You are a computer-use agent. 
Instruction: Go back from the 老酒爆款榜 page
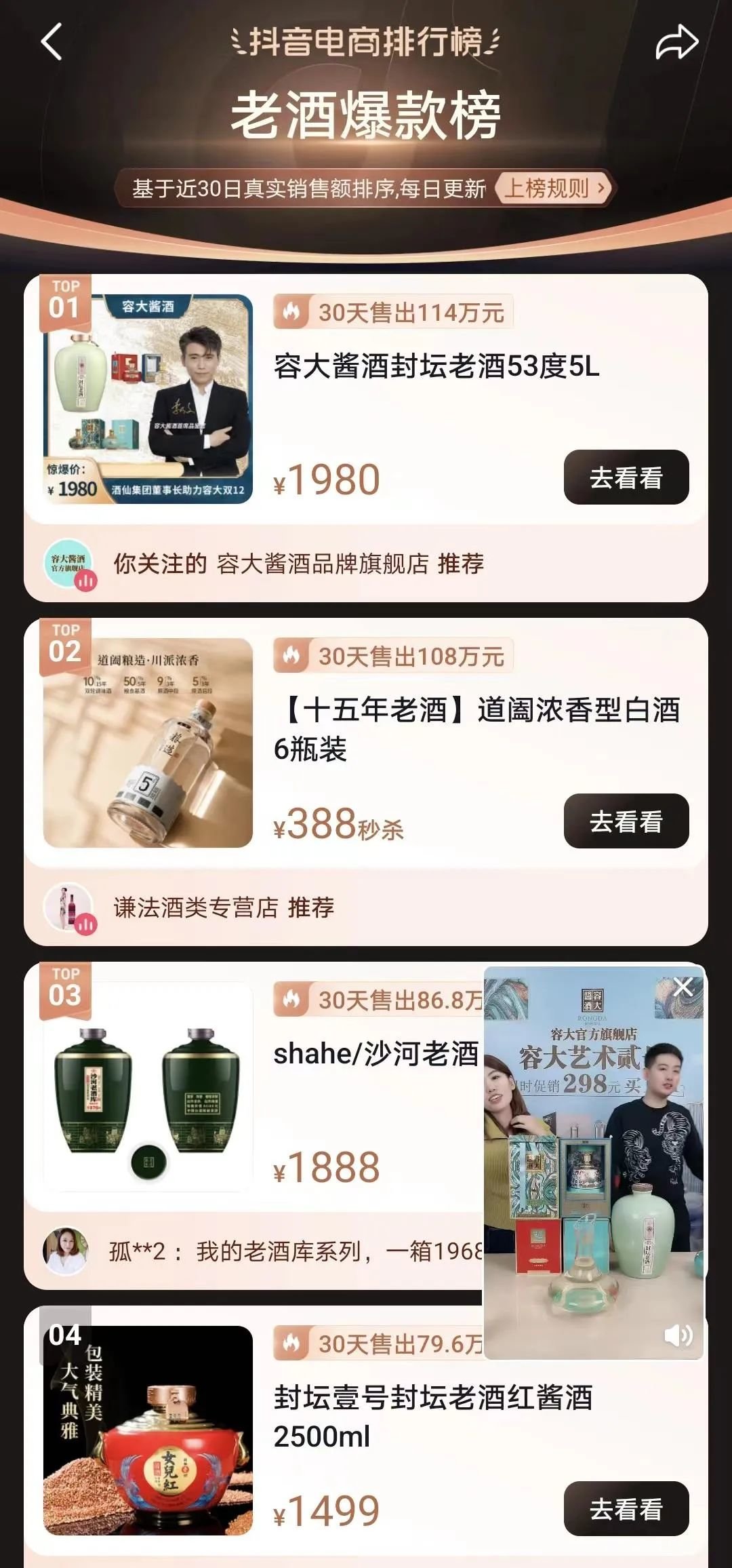tap(52, 42)
